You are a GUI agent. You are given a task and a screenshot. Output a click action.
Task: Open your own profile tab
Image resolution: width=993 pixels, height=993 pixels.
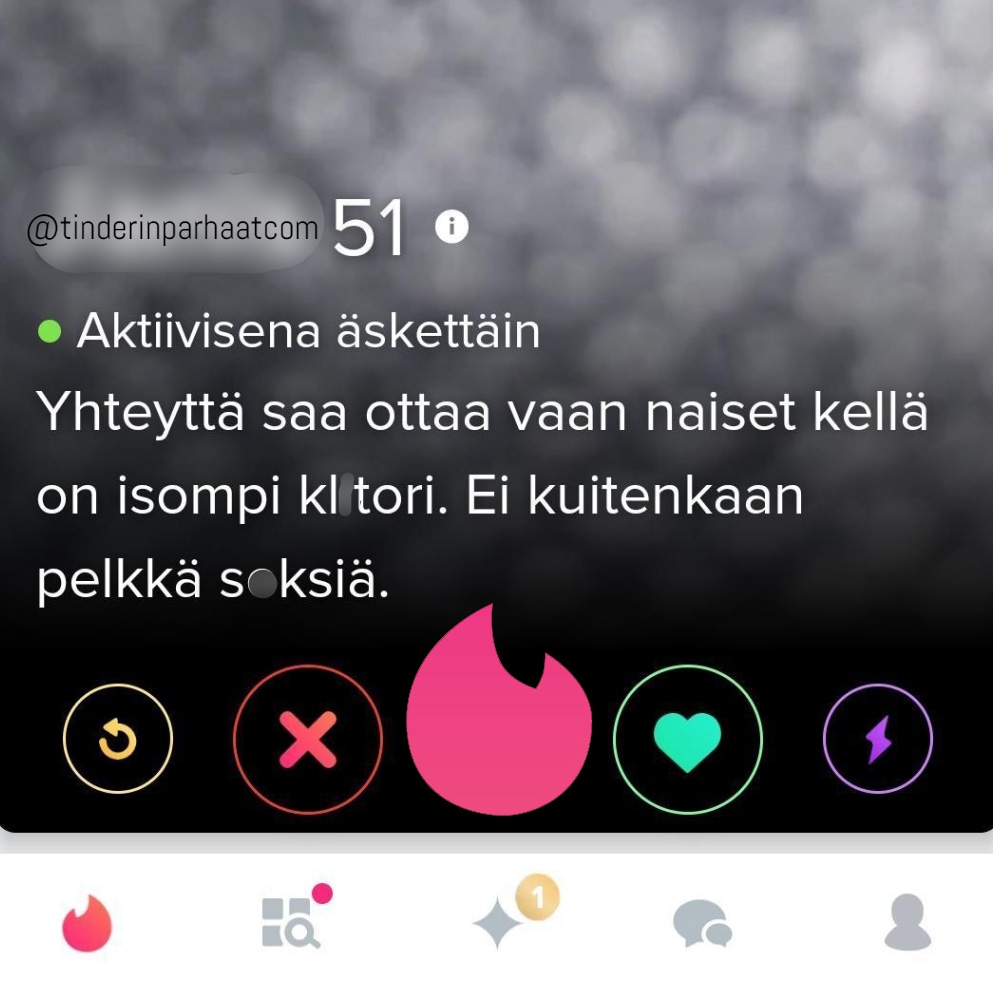(x=908, y=923)
